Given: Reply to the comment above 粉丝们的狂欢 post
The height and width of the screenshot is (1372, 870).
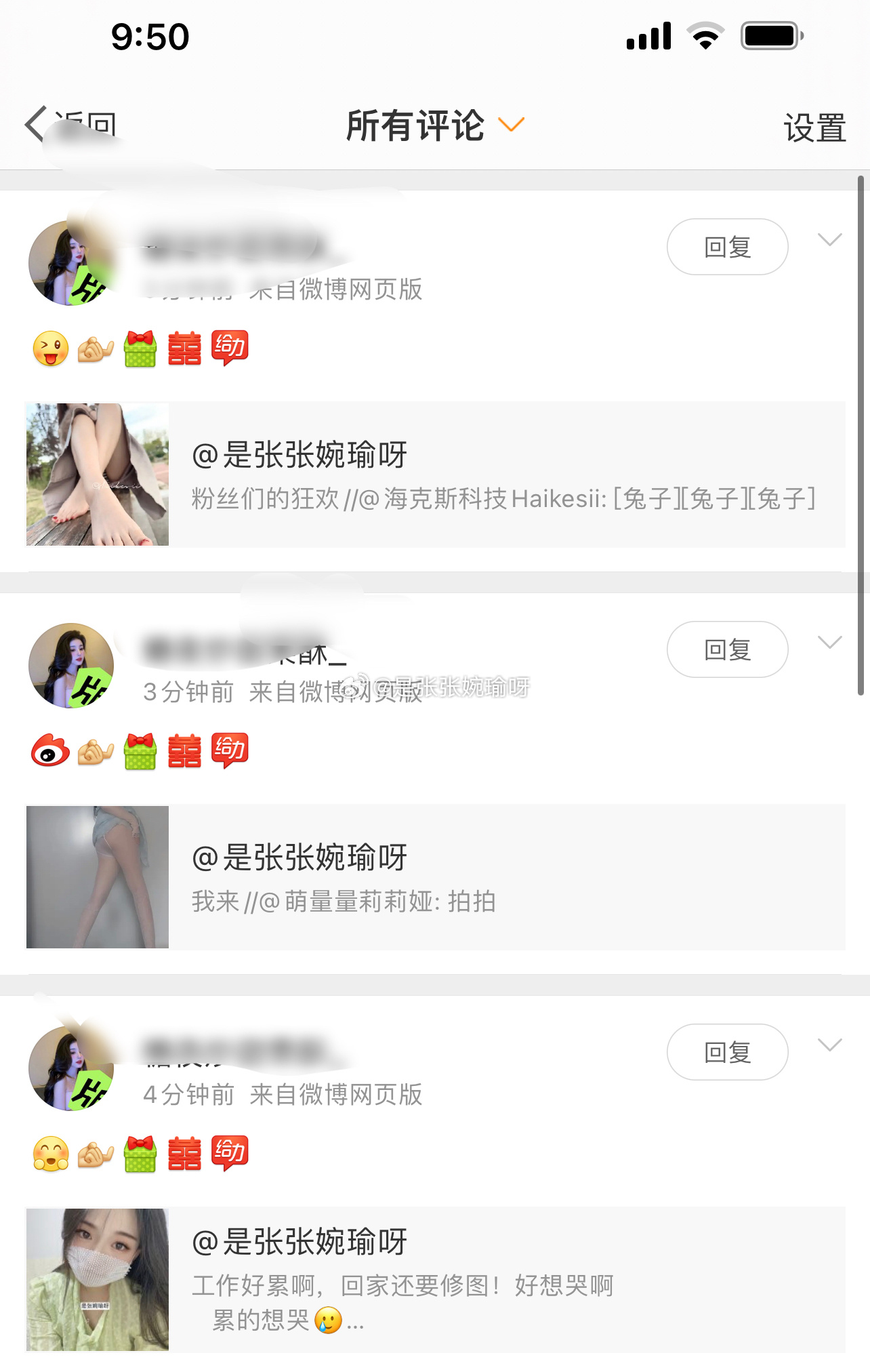Looking at the screenshot, I should coord(727,247).
